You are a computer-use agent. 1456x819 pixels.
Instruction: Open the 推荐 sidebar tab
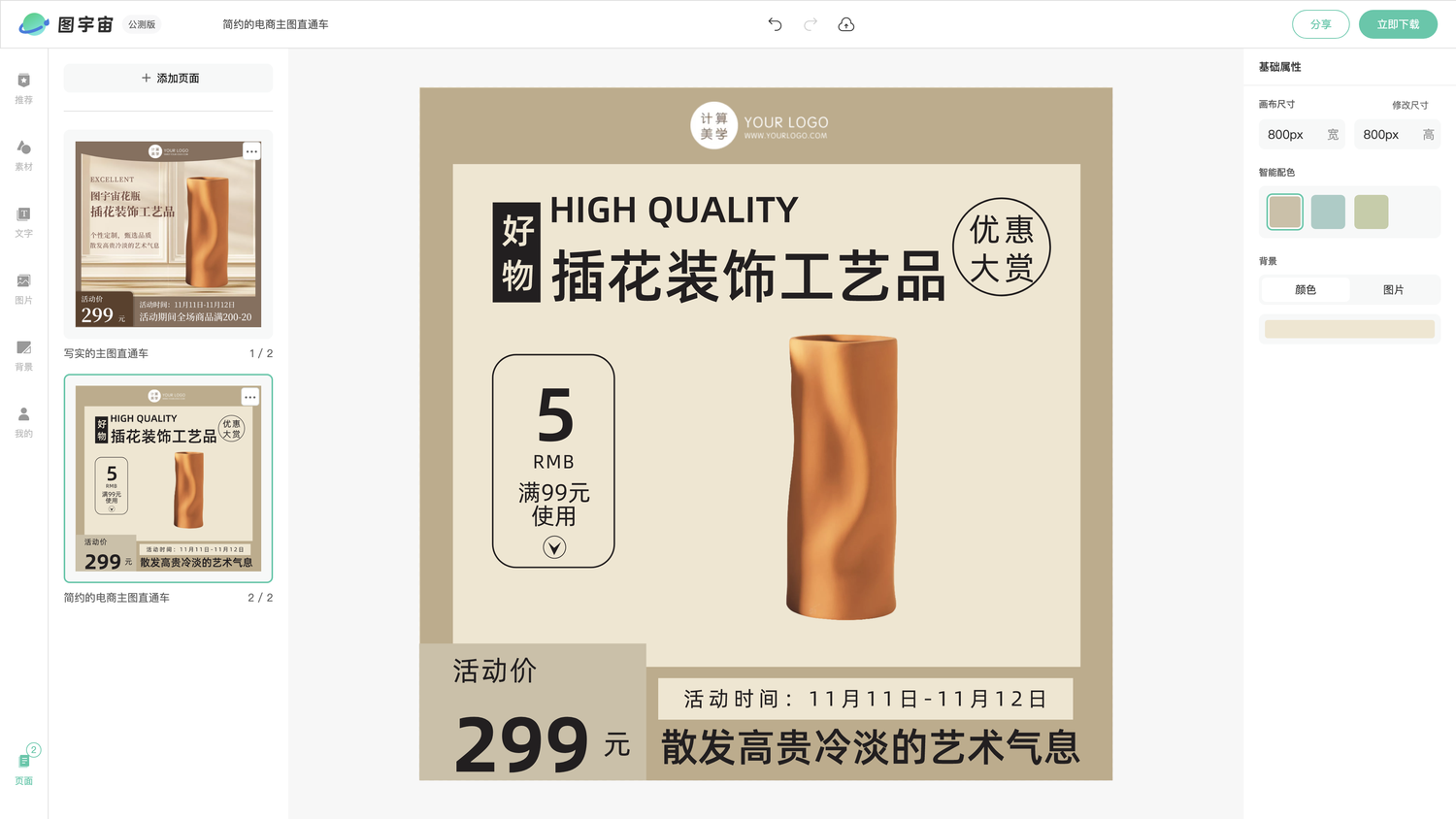(23, 87)
